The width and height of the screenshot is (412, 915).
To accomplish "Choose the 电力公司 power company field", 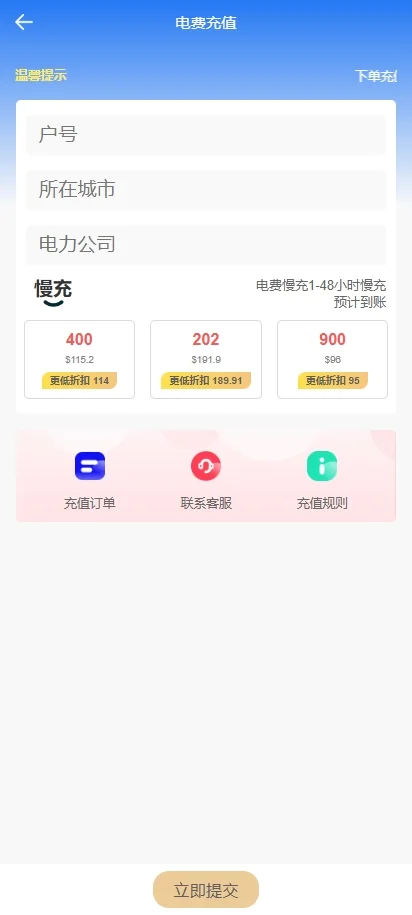I will coord(206,245).
